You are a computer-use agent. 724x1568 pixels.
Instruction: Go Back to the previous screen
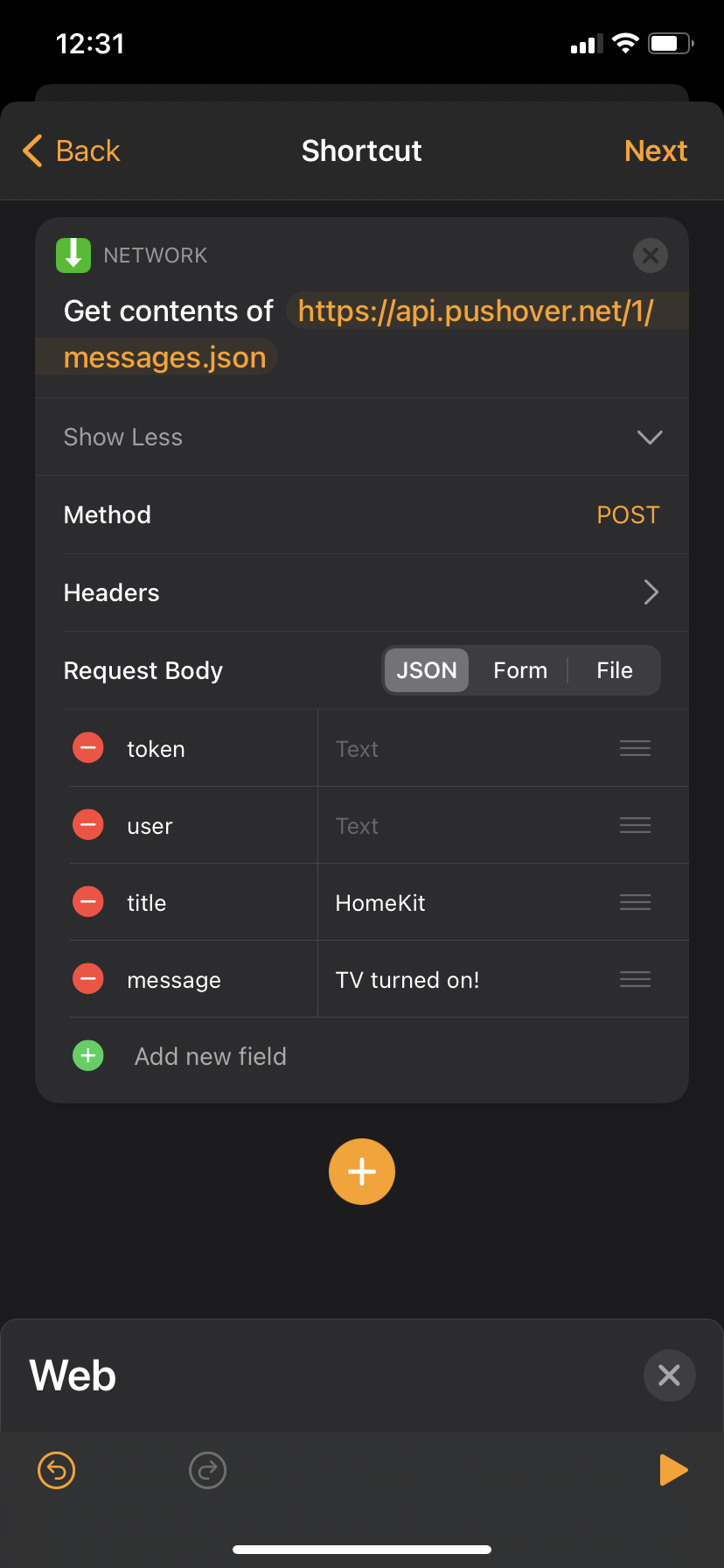coord(70,150)
